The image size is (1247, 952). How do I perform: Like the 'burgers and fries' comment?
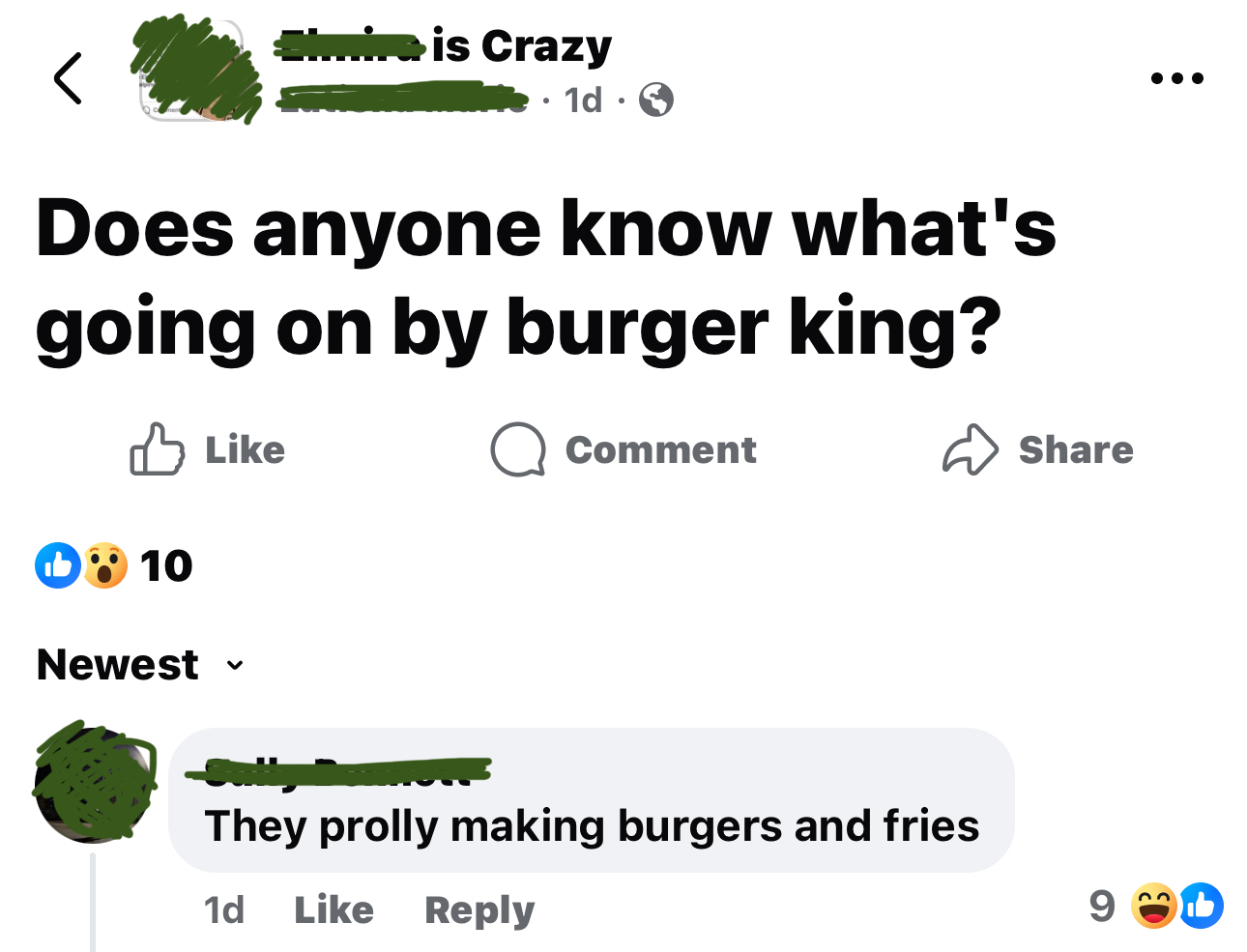point(333,909)
